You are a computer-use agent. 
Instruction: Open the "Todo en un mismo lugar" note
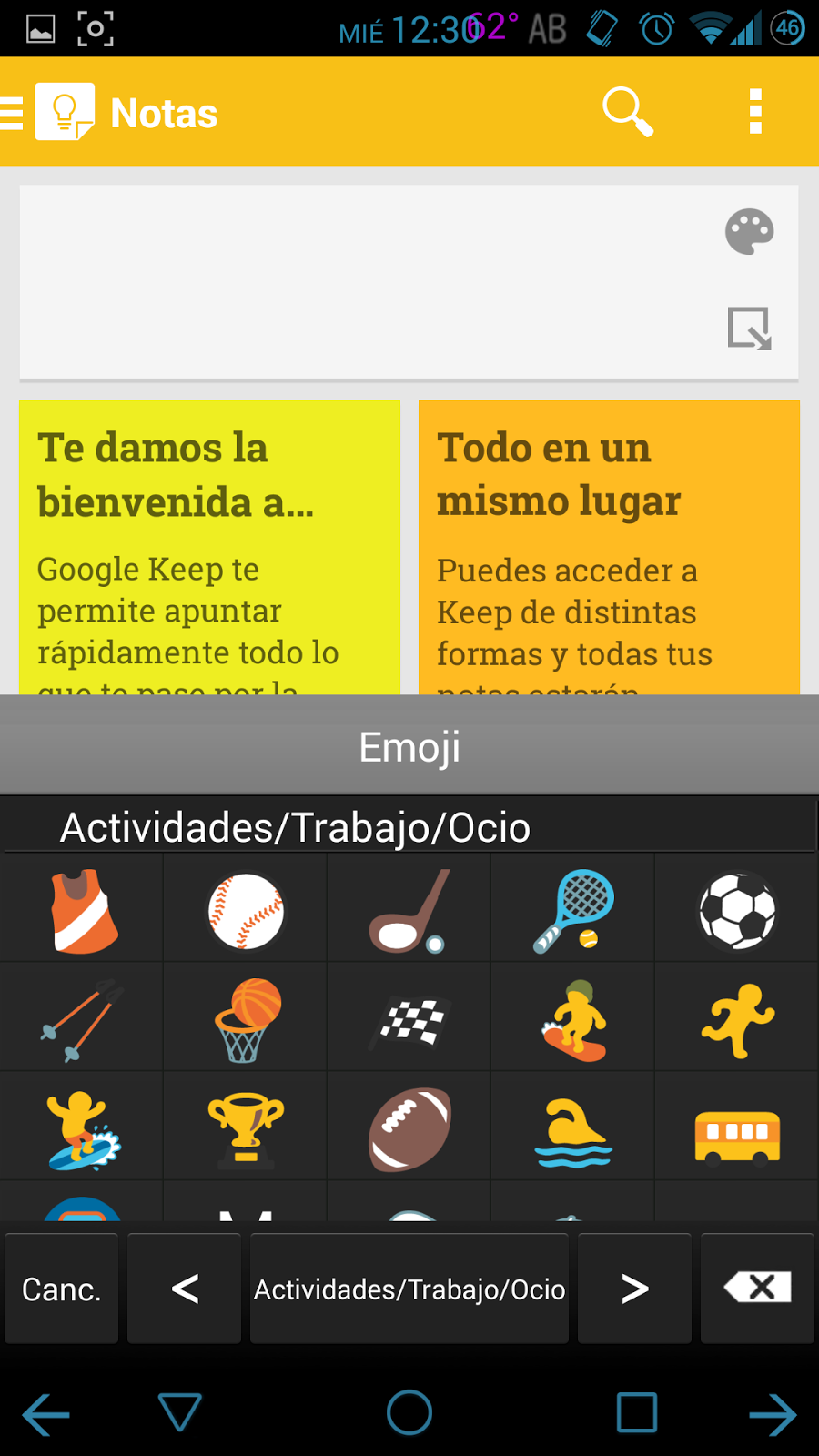(609, 546)
